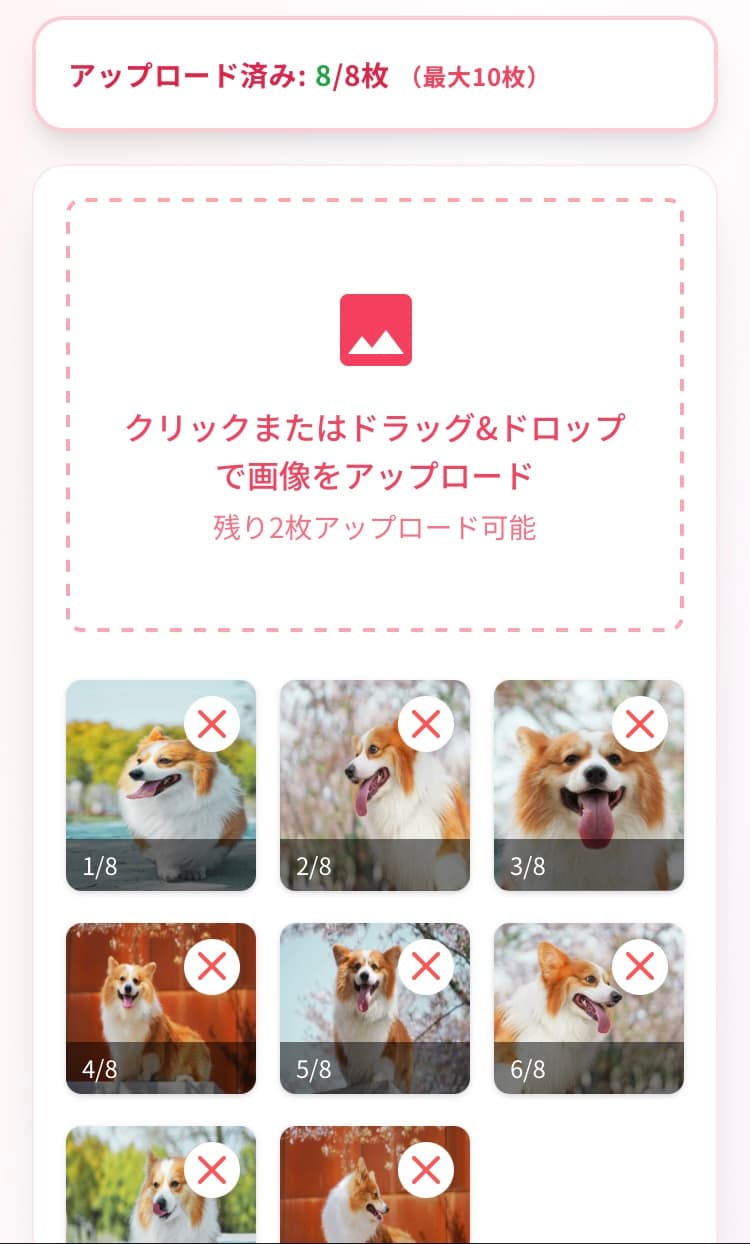Delete the seventh corgi image in green park
This screenshot has height=1244, width=750.
[212, 1170]
